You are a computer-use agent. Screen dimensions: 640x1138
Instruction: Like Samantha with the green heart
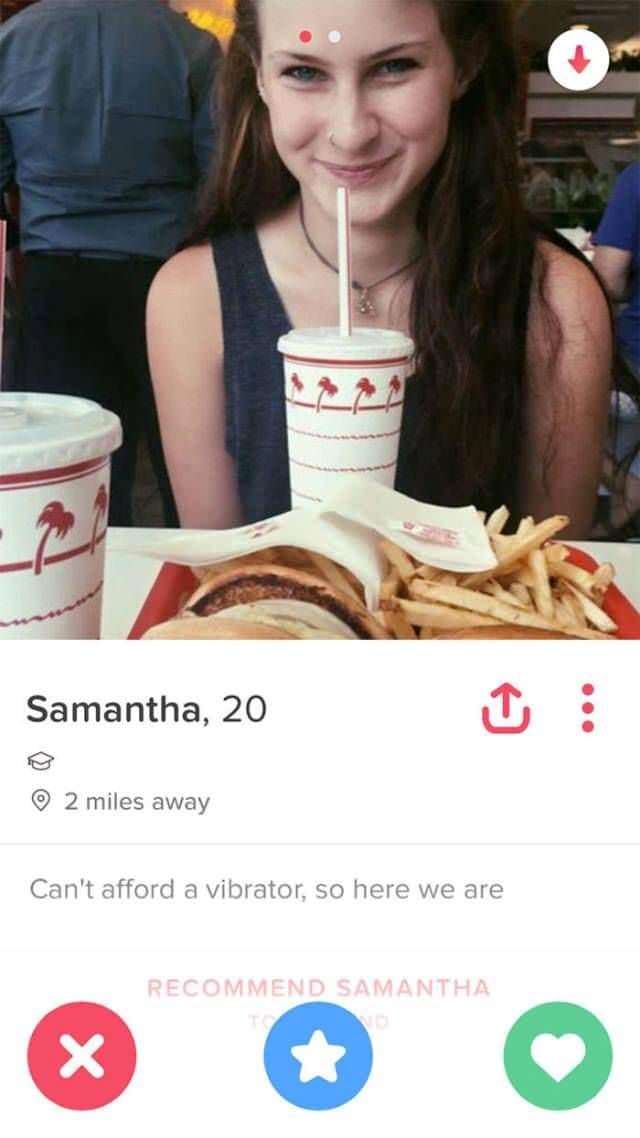pos(557,1056)
